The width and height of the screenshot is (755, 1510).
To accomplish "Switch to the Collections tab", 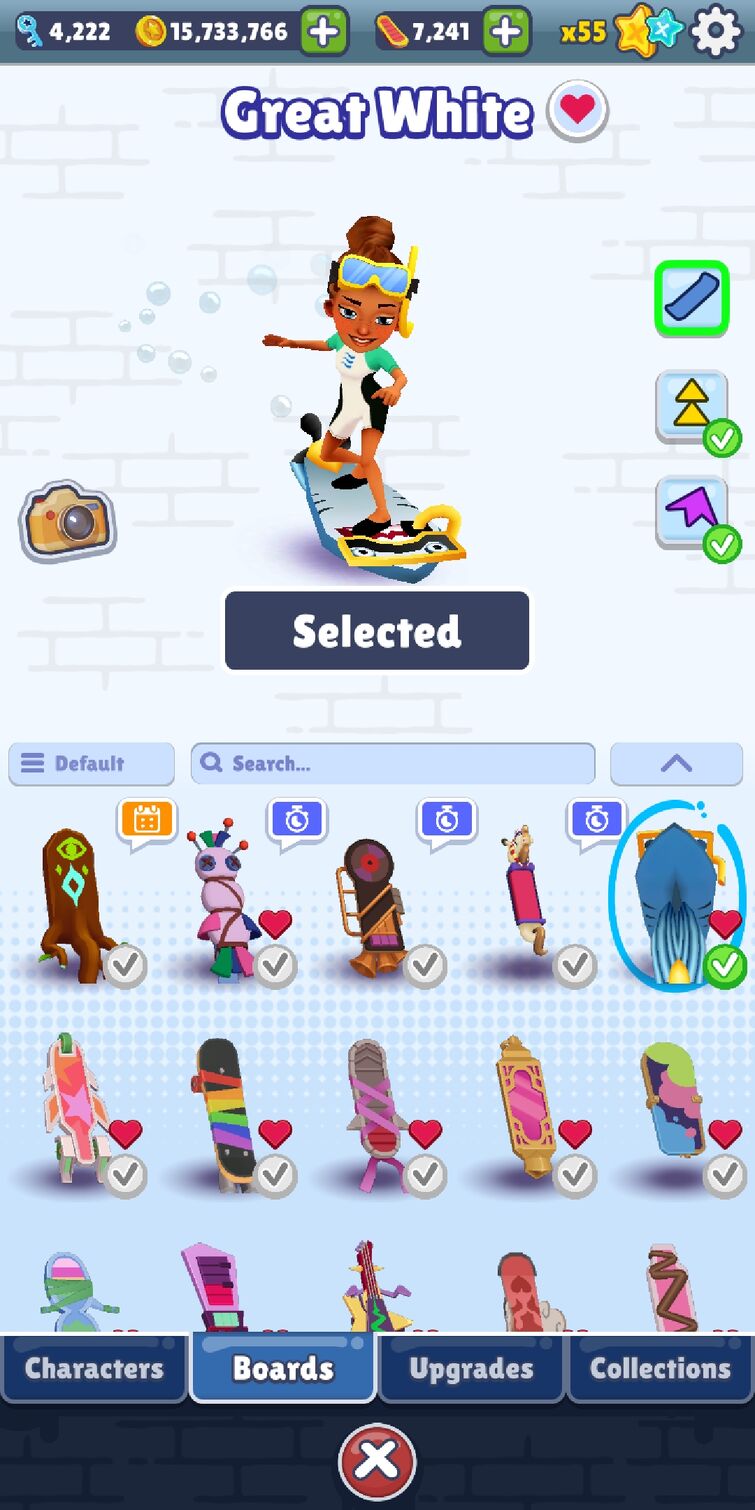I will click(660, 1368).
